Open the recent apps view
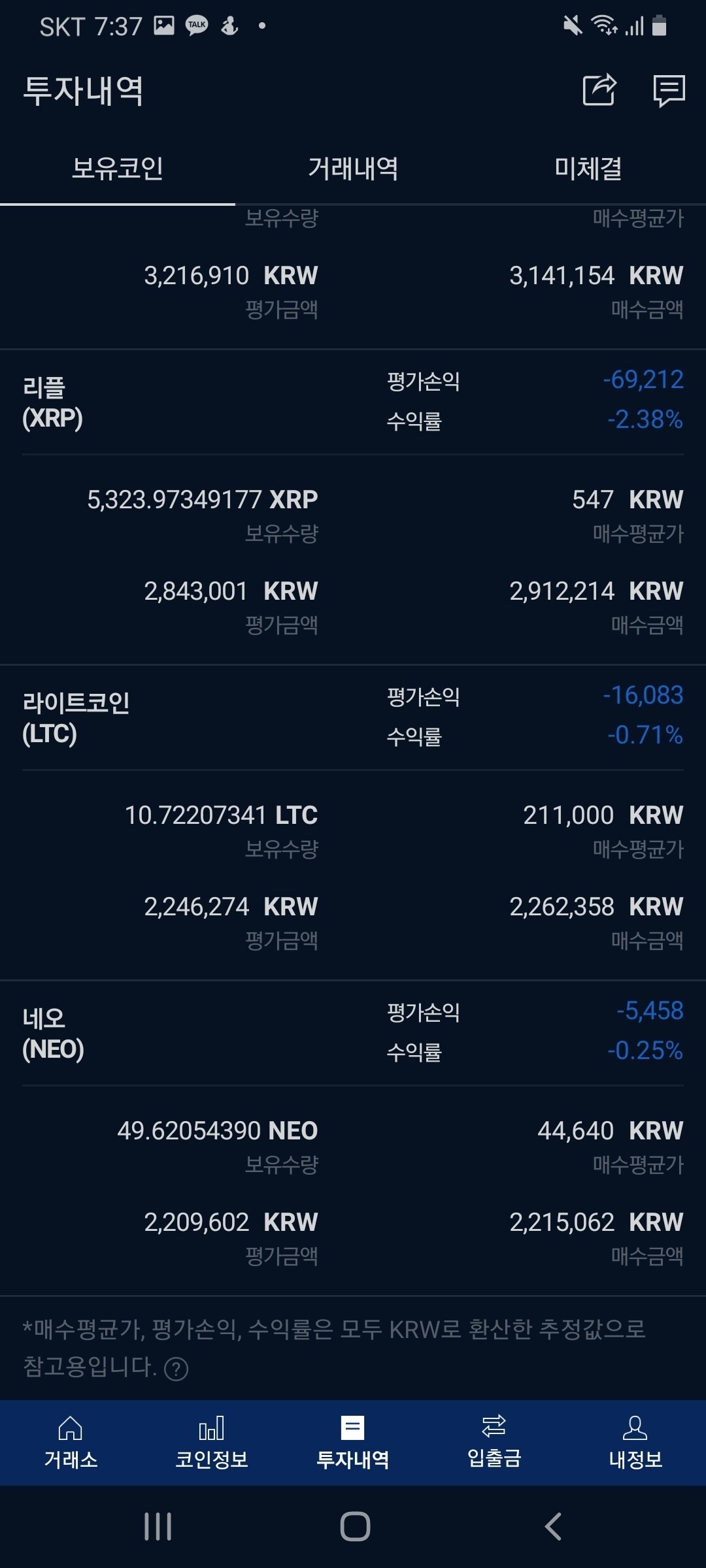Viewport: 706px width, 1568px height. [x=158, y=1527]
